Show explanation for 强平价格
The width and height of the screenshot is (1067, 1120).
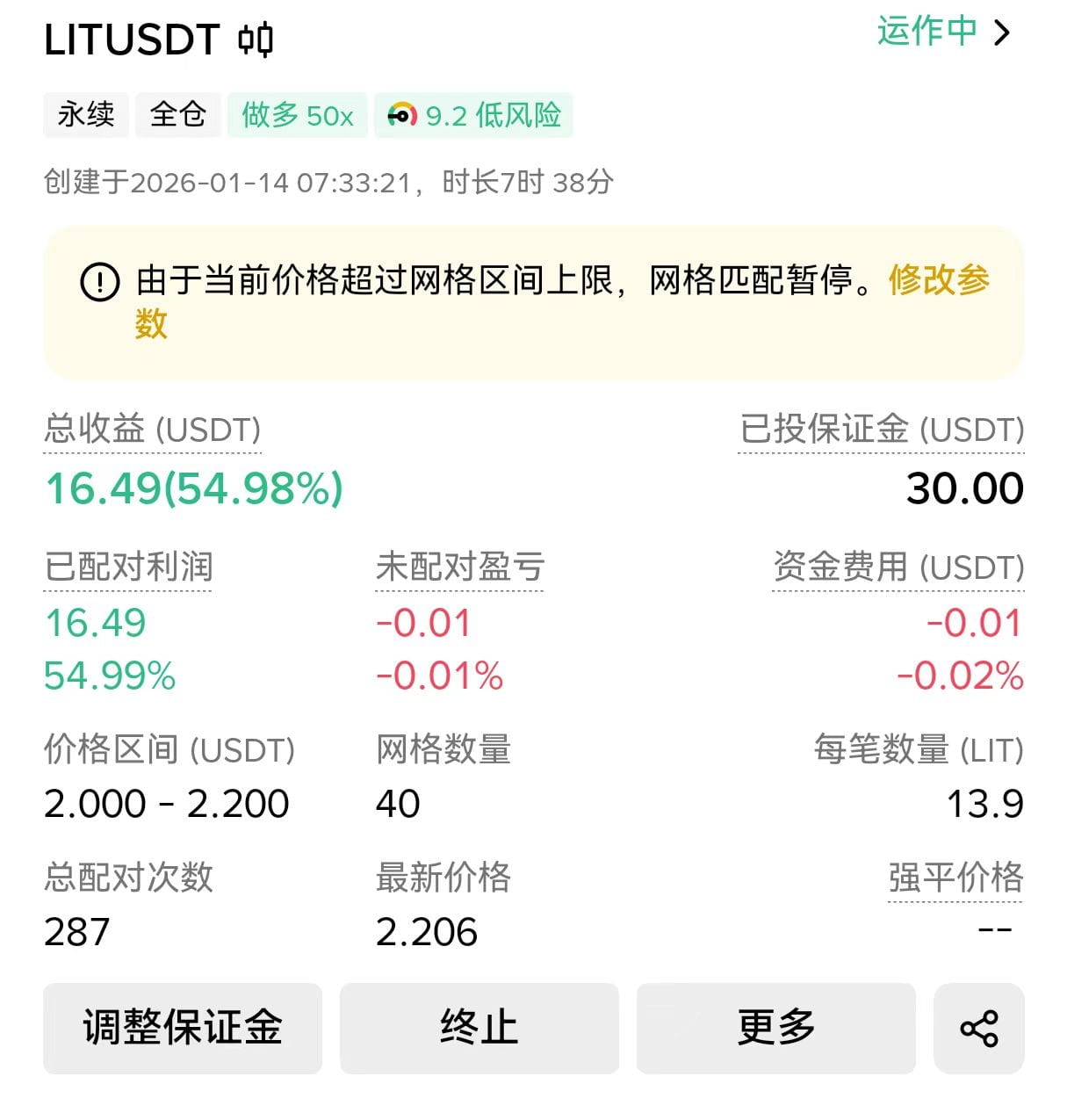coord(955,878)
